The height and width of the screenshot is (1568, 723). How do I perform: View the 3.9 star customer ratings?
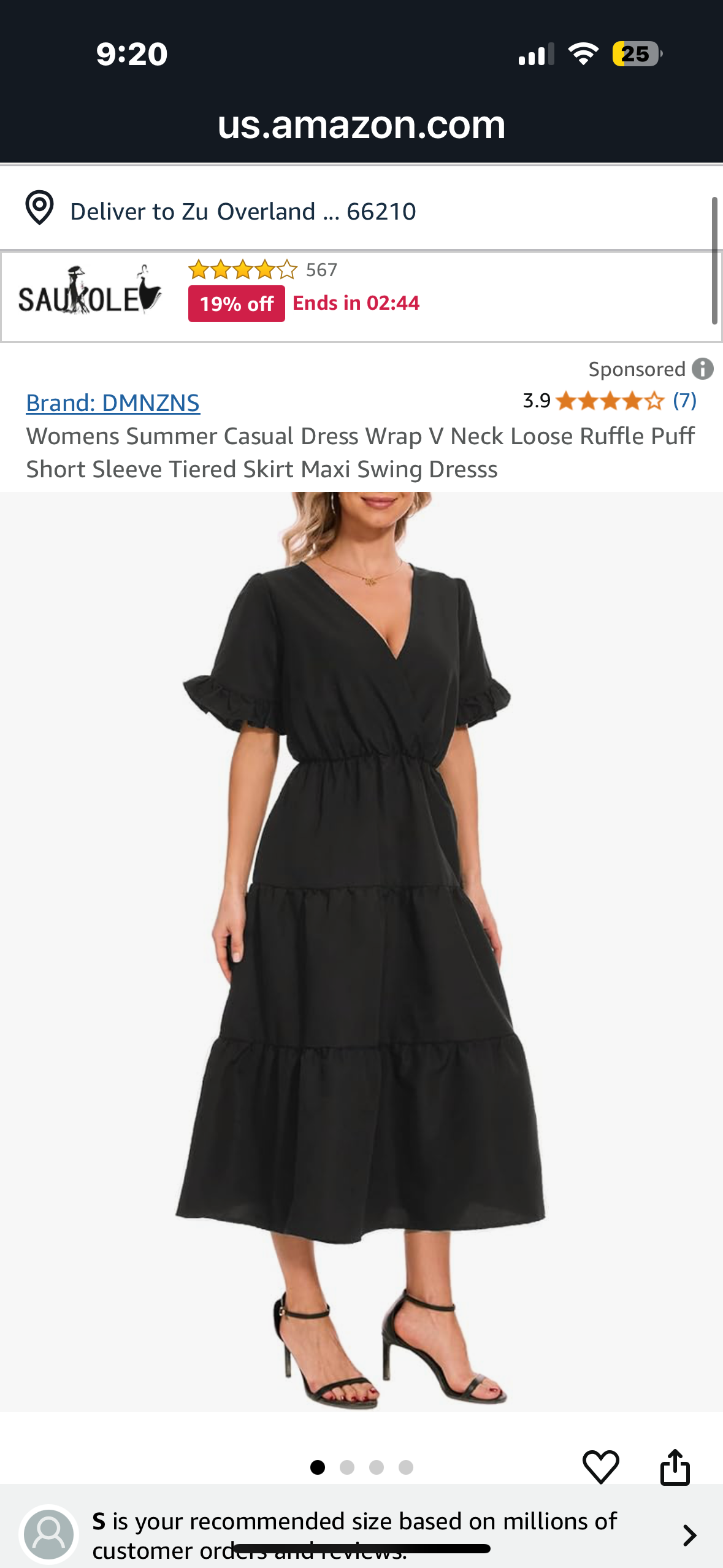(610, 401)
